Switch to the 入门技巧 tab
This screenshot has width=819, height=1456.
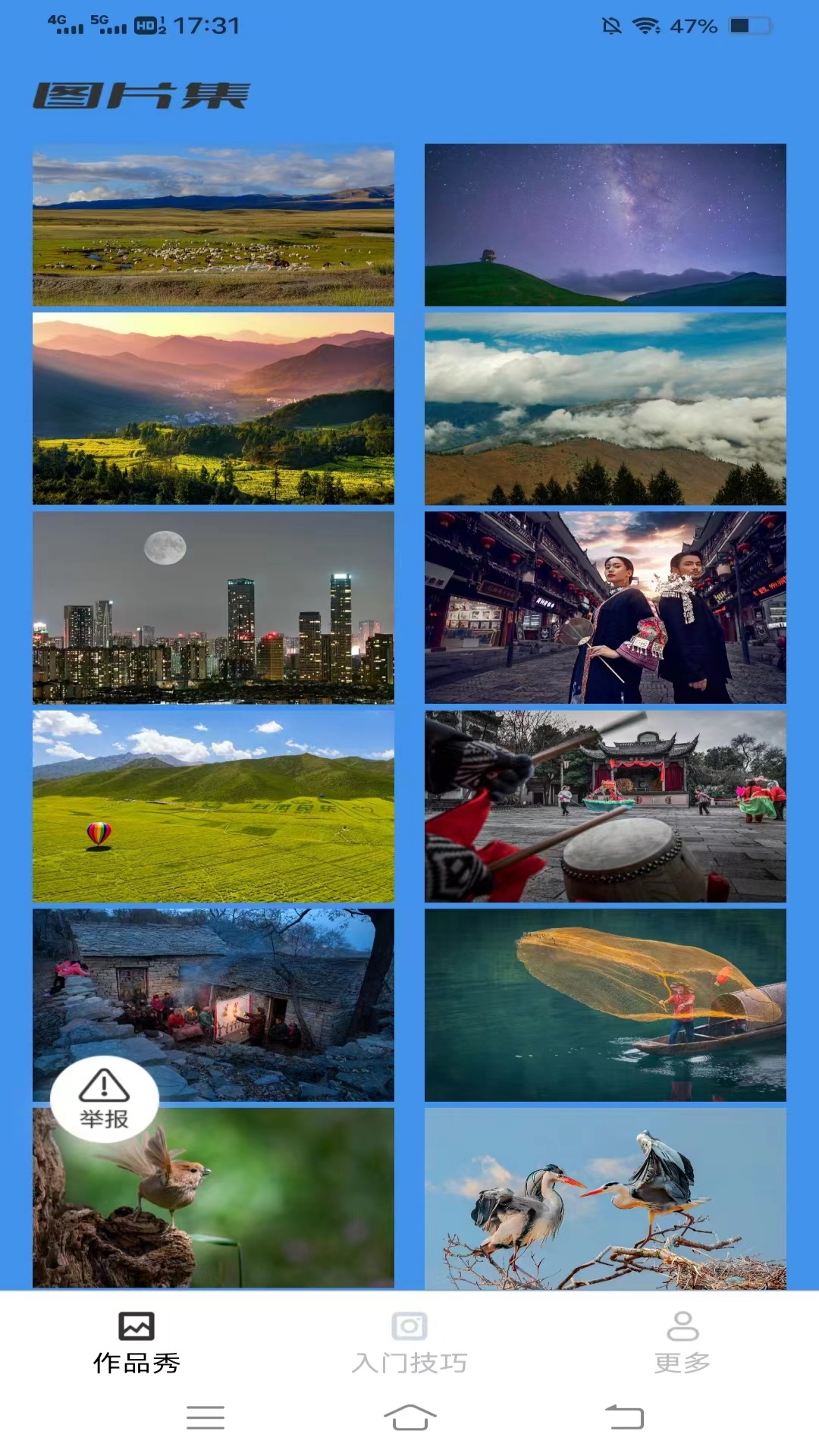(x=409, y=1343)
